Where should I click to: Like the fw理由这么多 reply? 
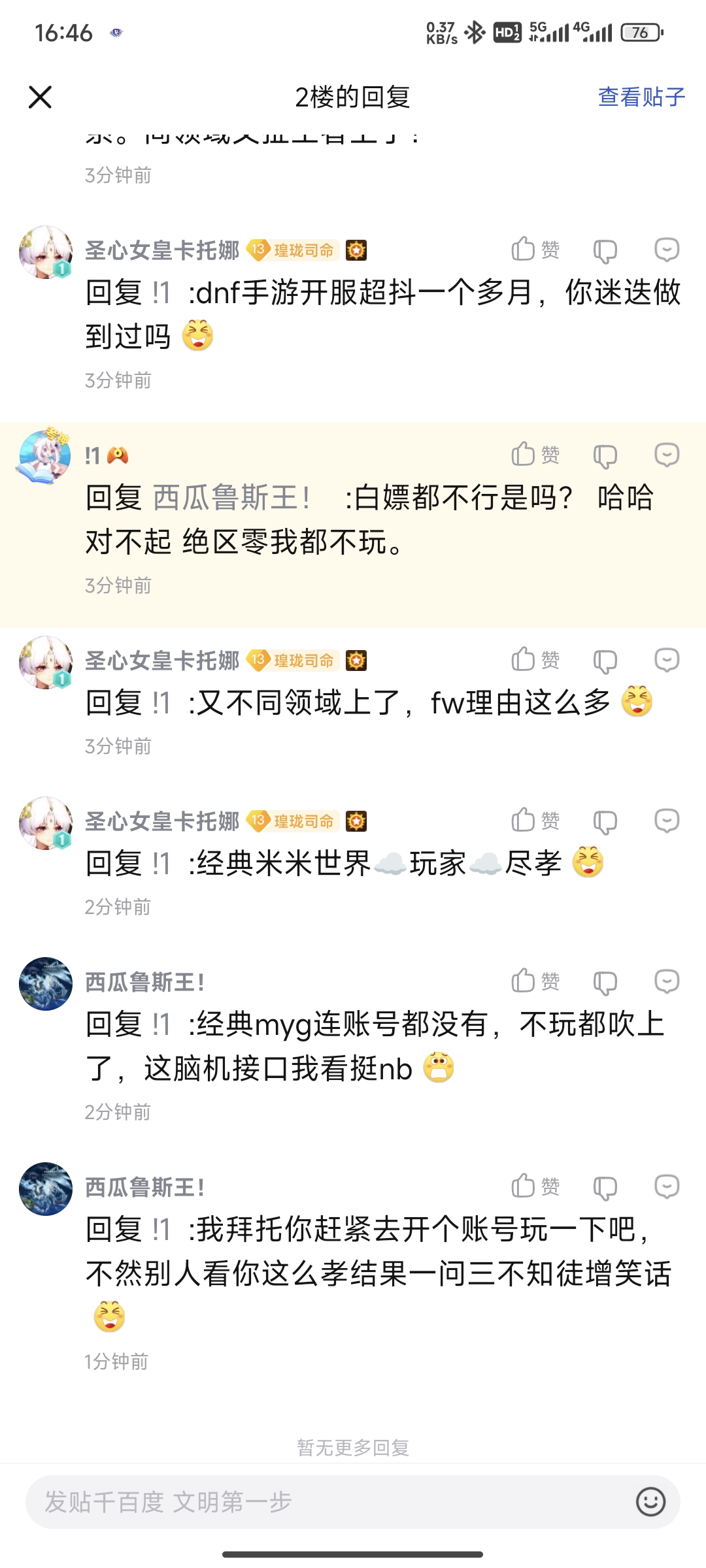[x=535, y=660]
